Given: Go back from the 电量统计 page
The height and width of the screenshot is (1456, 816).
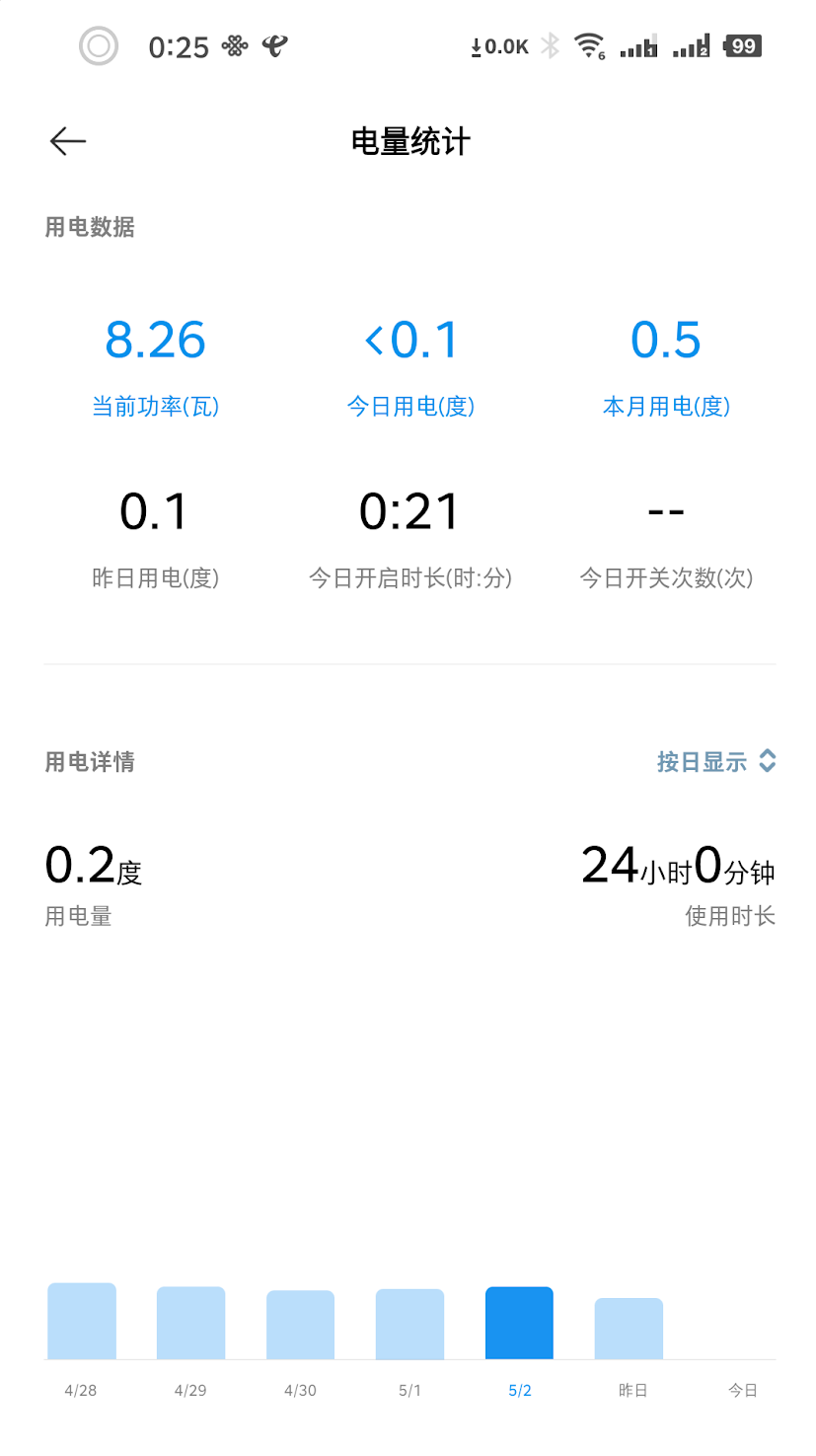Looking at the screenshot, I should pyautogui.click(x=68, y=141).
